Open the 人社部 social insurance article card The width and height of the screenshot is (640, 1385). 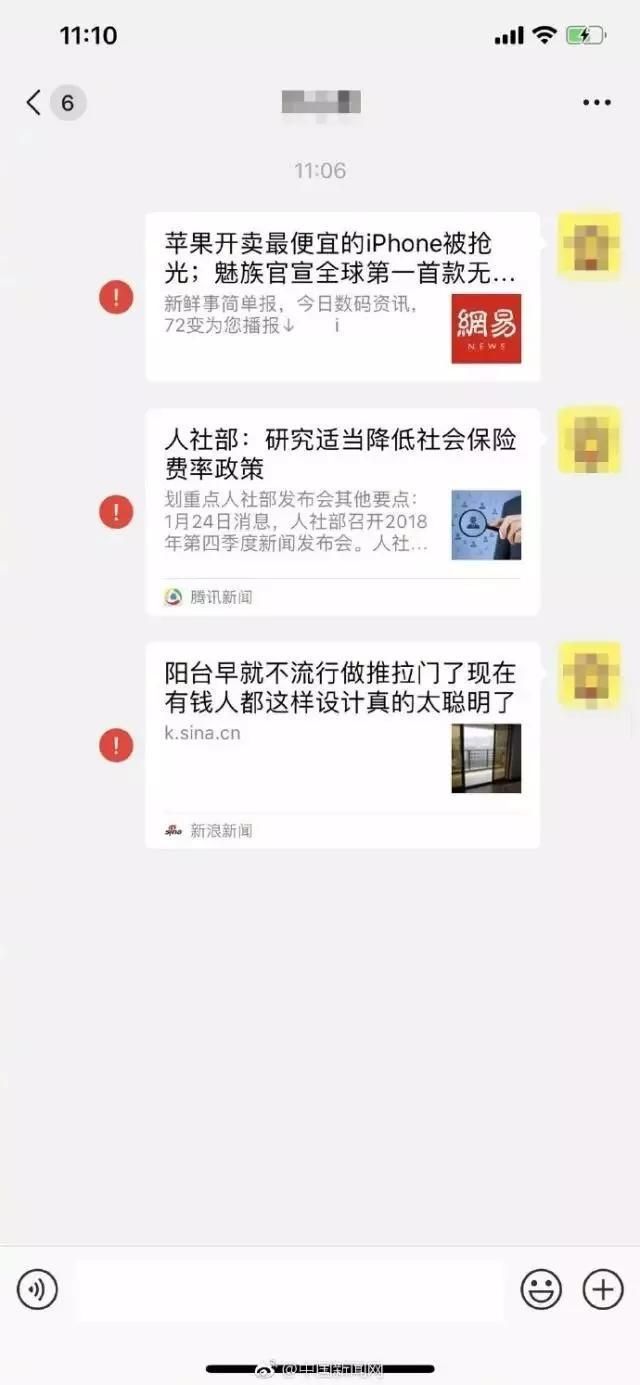click(x=343, y=512)
